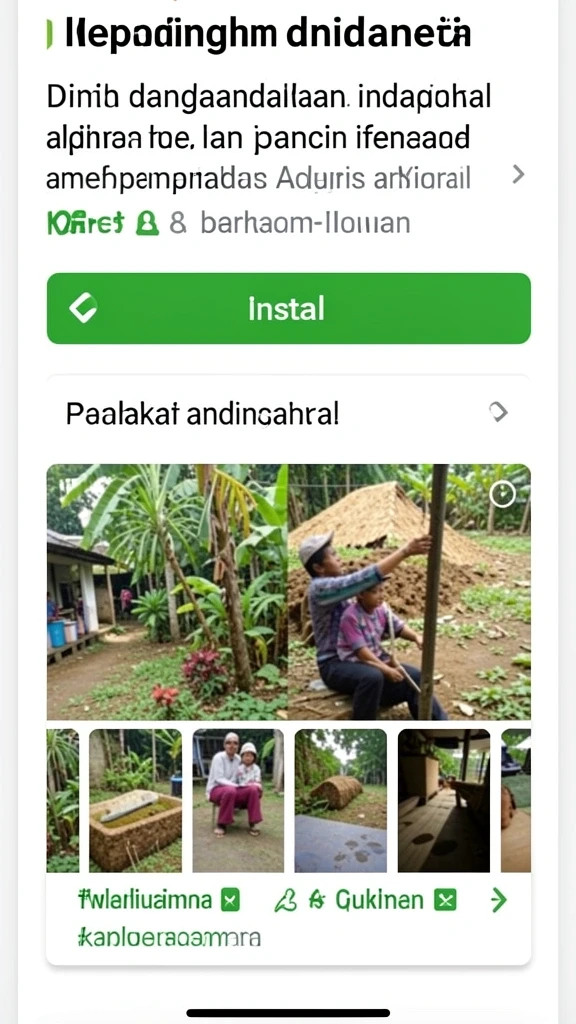
Task: Select the Fwlarliuamna green tag
Action: [159, 901]
